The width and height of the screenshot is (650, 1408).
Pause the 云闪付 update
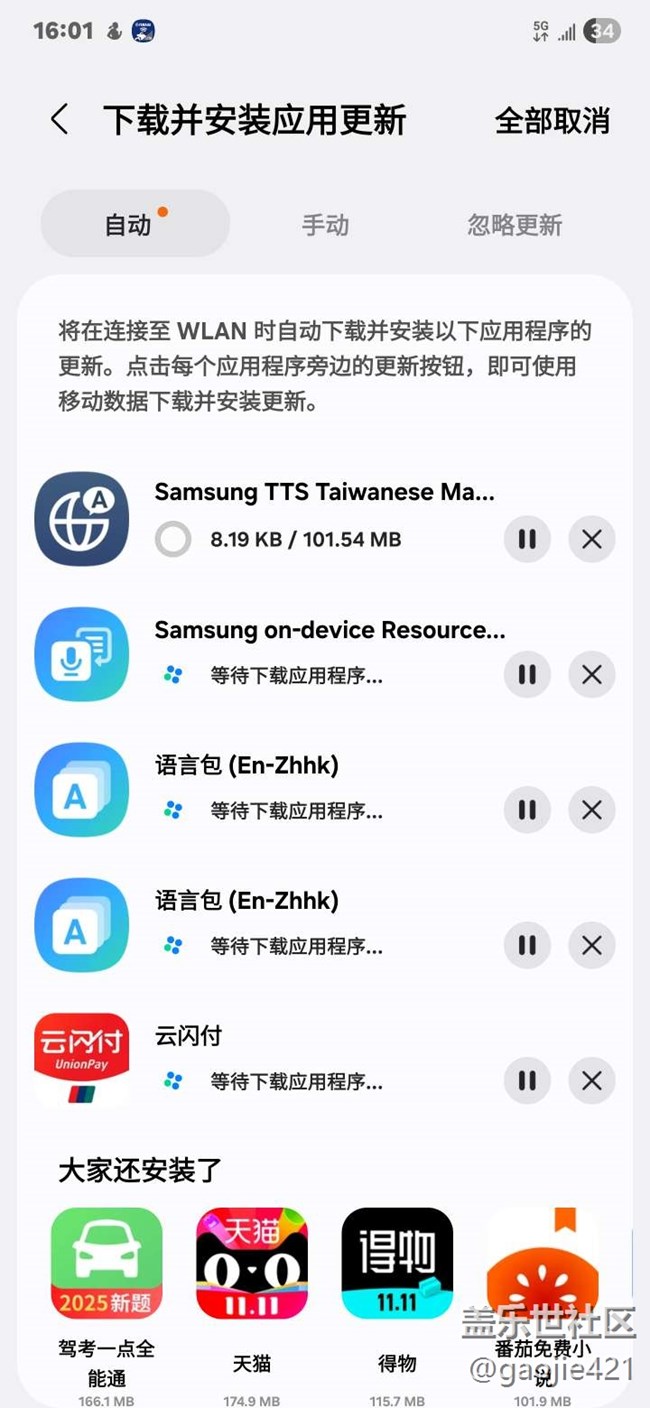527,1081
